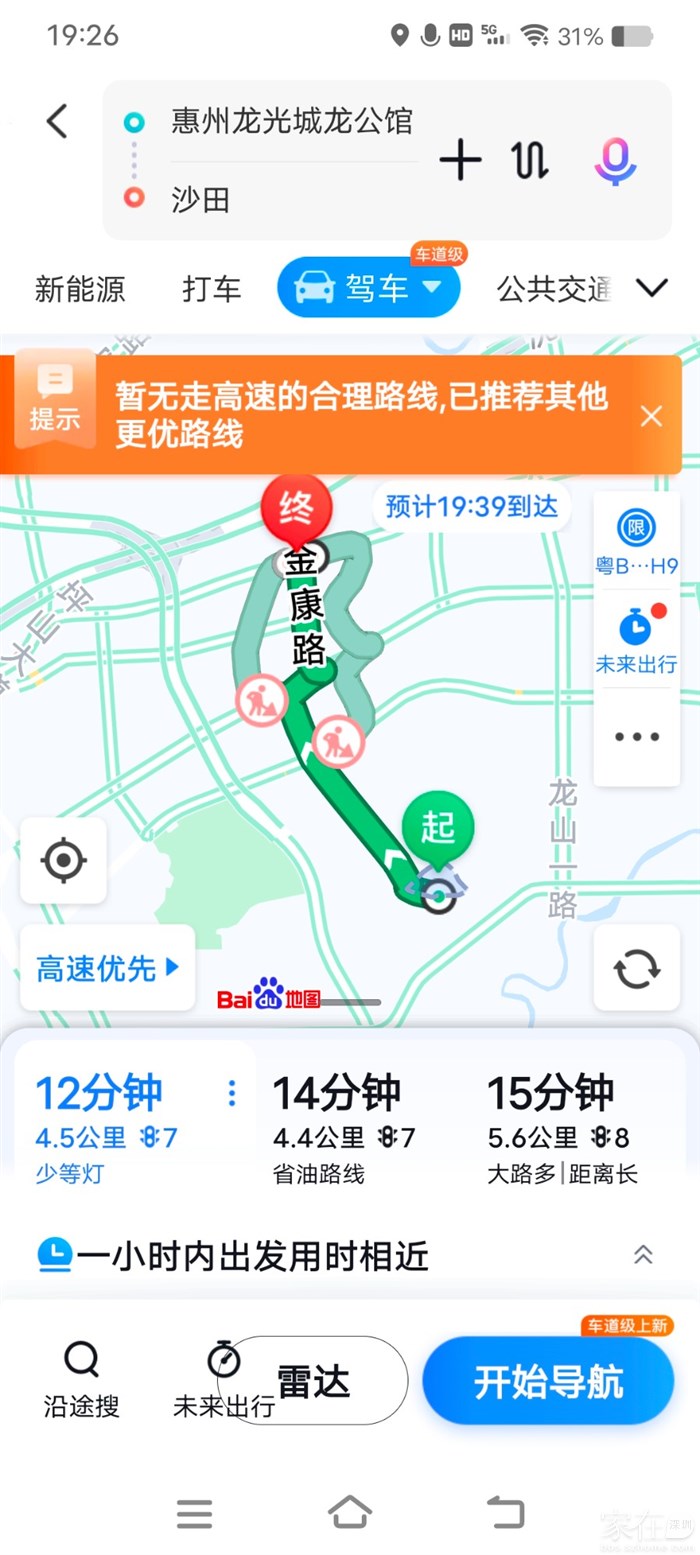
Task: Center map on my current location
Action: (x=63, y=860)
